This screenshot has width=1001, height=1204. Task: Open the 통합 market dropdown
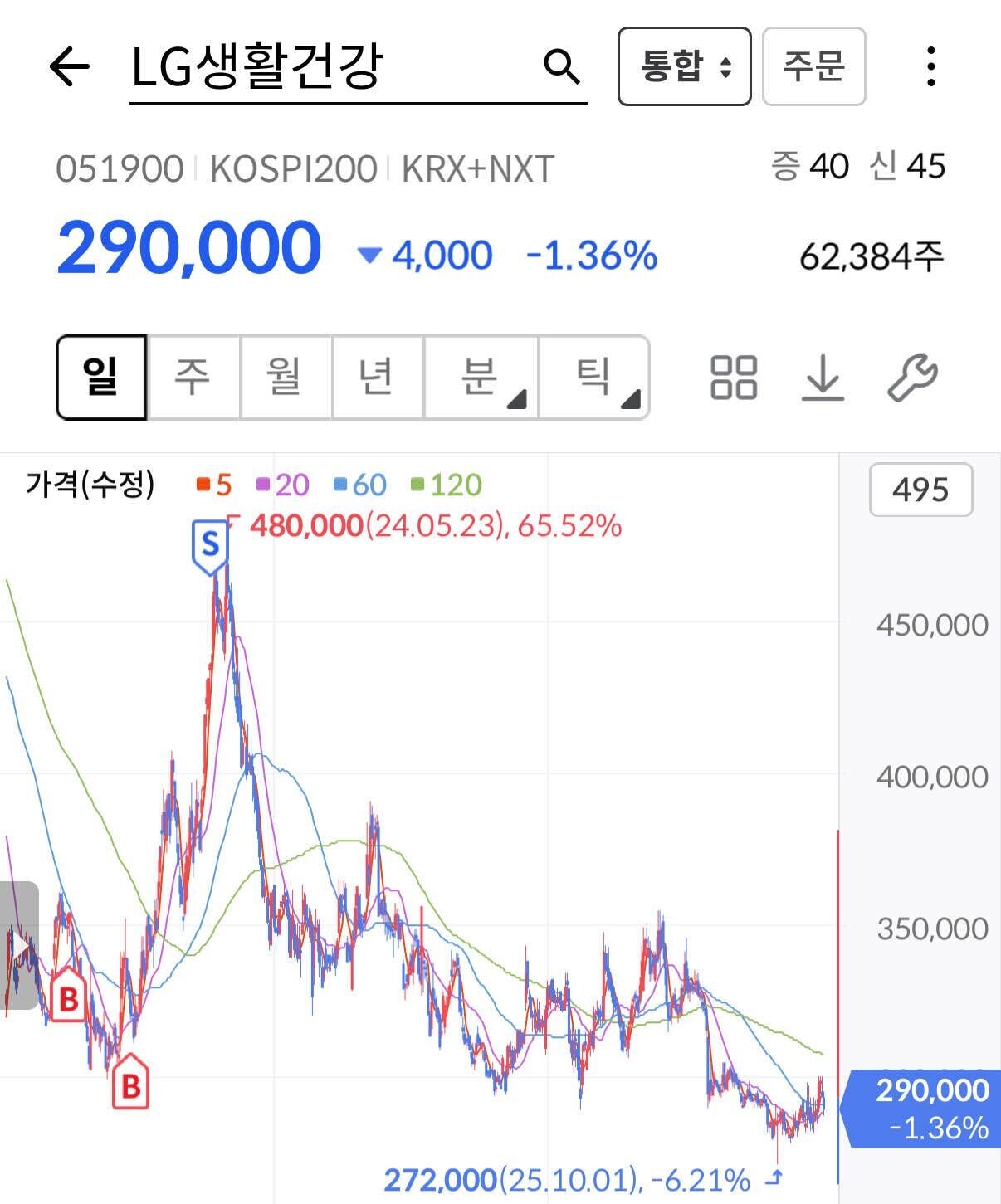click(684, 66)
